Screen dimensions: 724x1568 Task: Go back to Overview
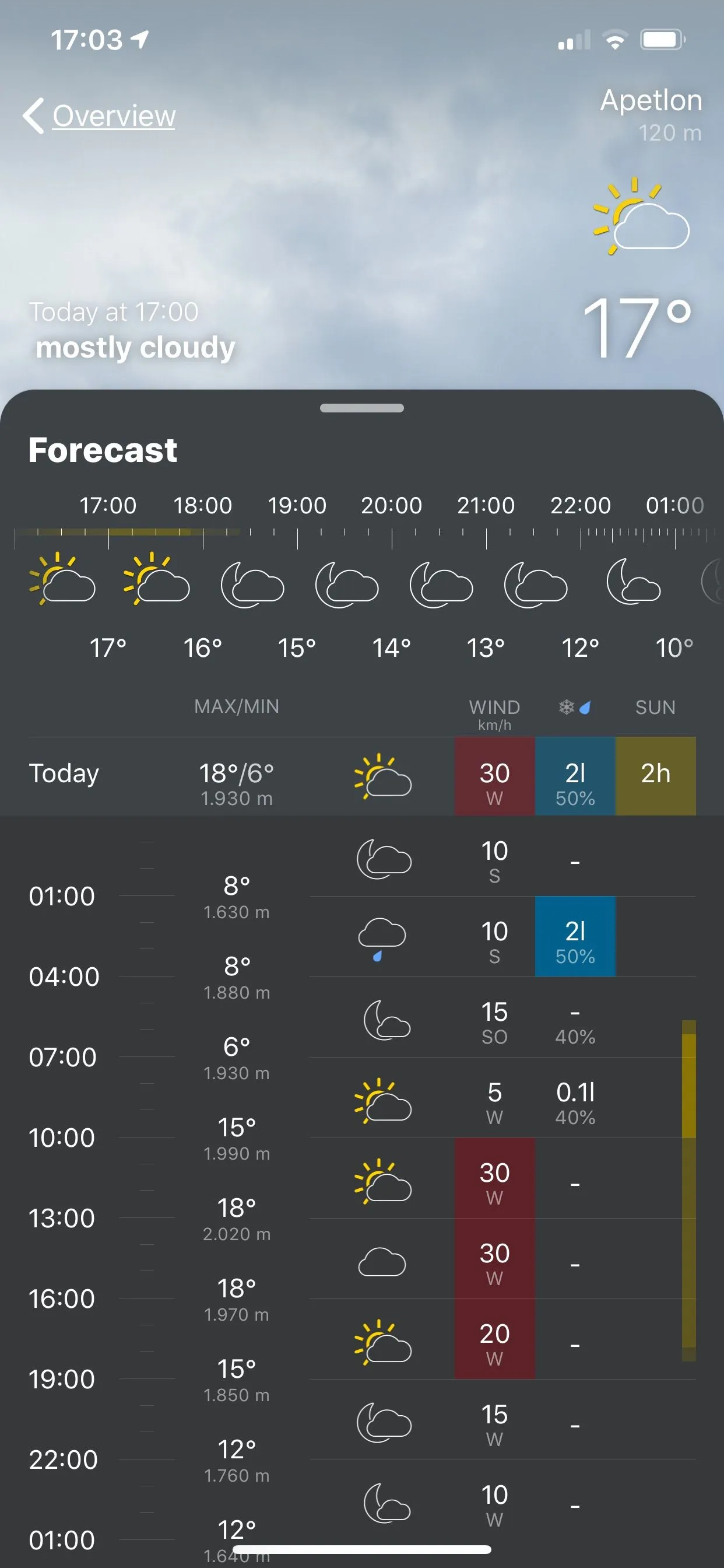click(x=100, y=116)
